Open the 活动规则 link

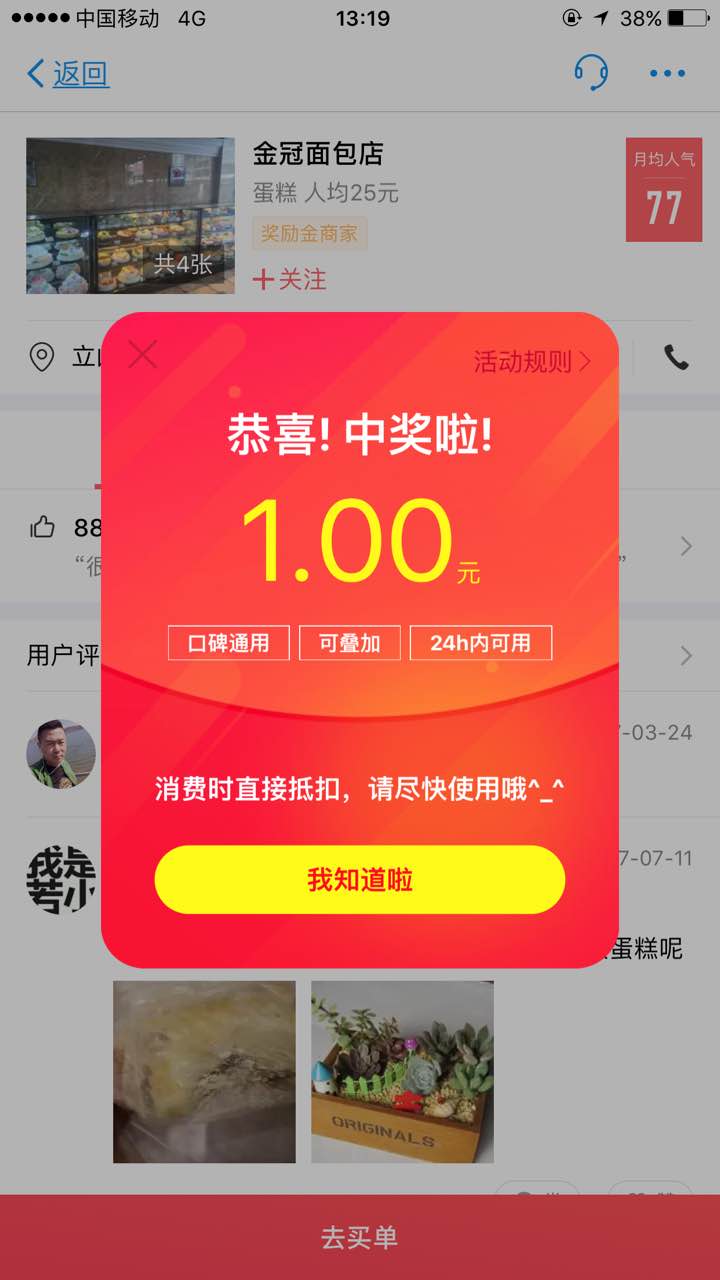[x=531, y=361]
